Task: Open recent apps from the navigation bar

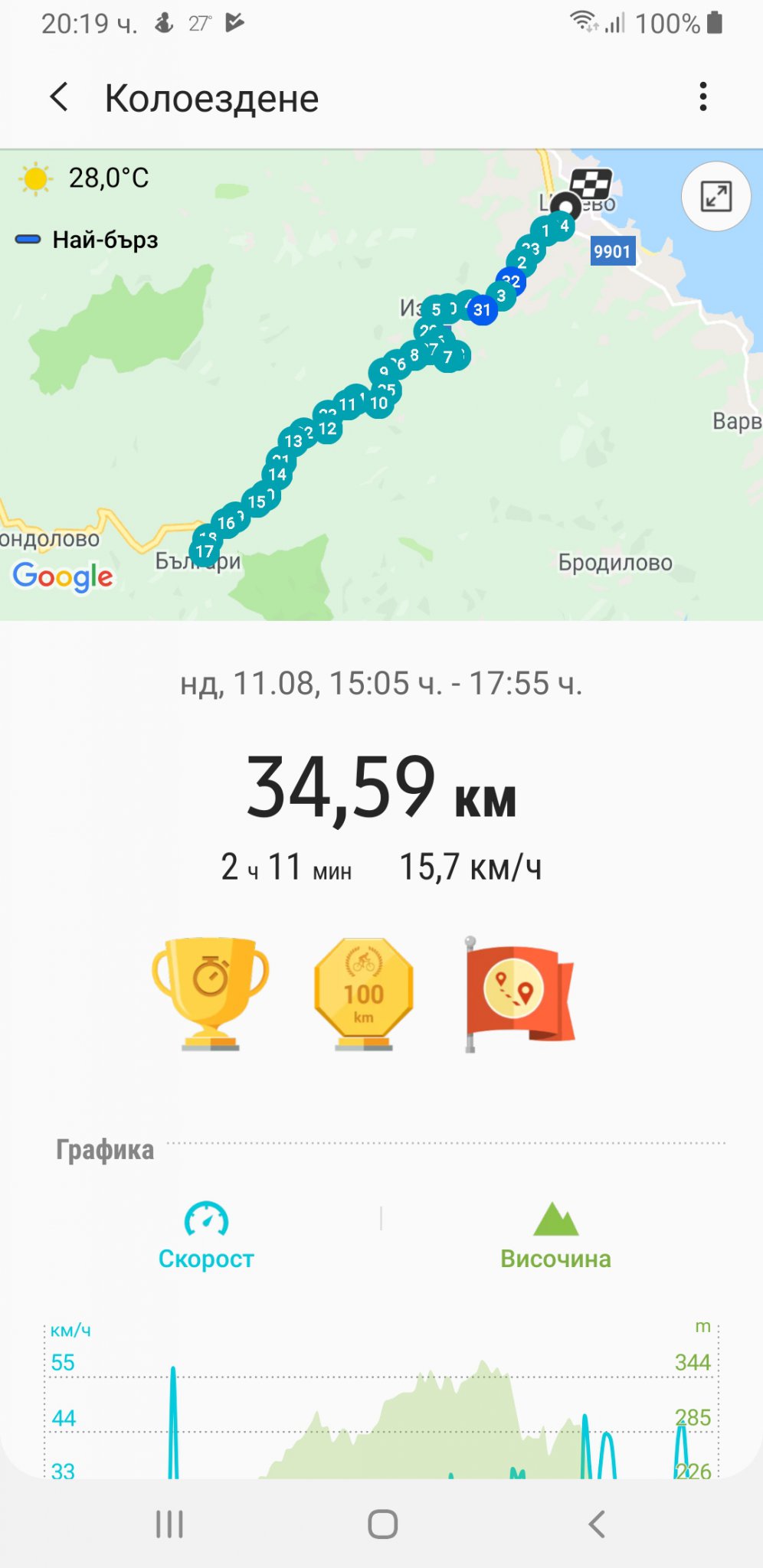Action: click(169, 1524)
